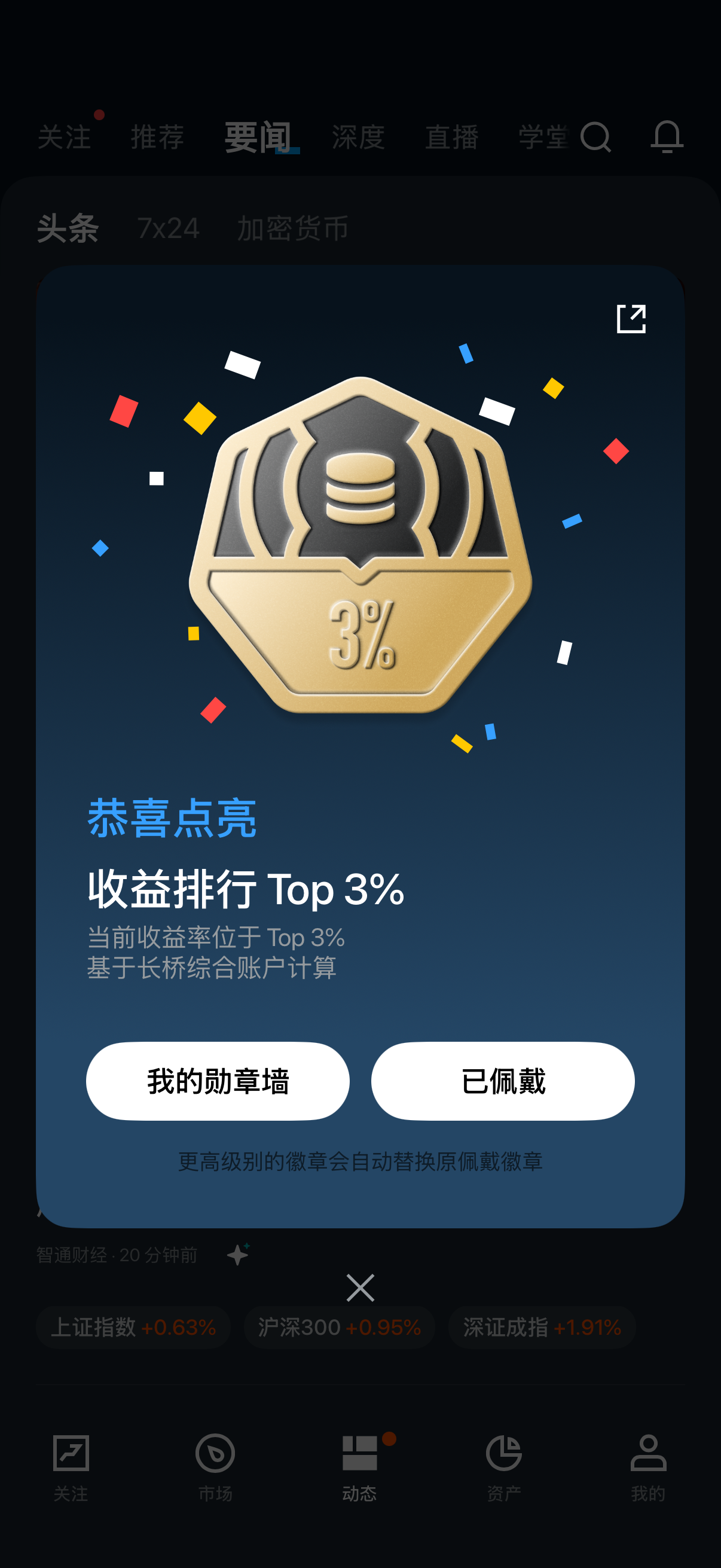This screenshot has width=721, height=1568.
Task: Share the Top 3% badge
Action: tap(630, 319)
